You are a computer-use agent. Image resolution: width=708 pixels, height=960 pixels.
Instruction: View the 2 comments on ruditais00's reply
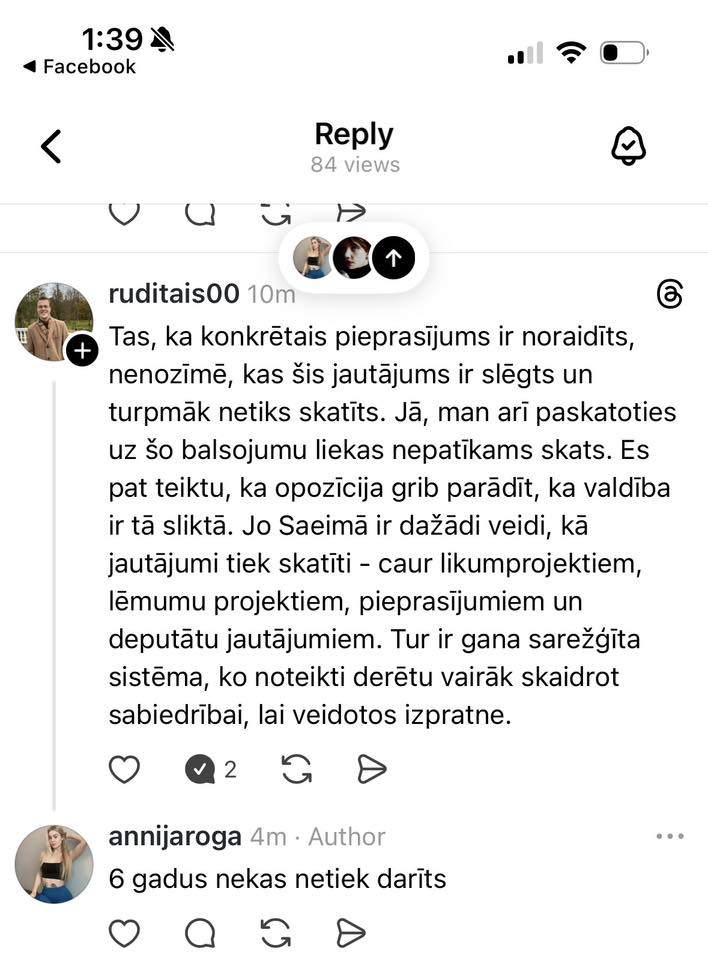tap(210, 769)
